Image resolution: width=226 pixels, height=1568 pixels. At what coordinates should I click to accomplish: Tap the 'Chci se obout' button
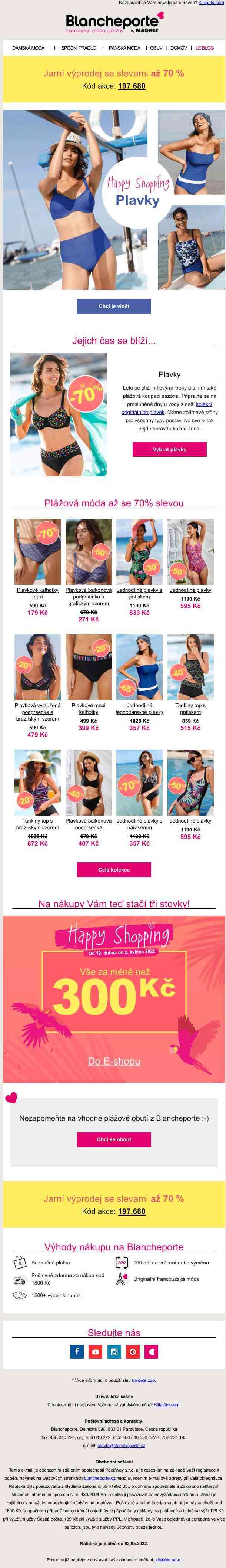pos(114,1139)
